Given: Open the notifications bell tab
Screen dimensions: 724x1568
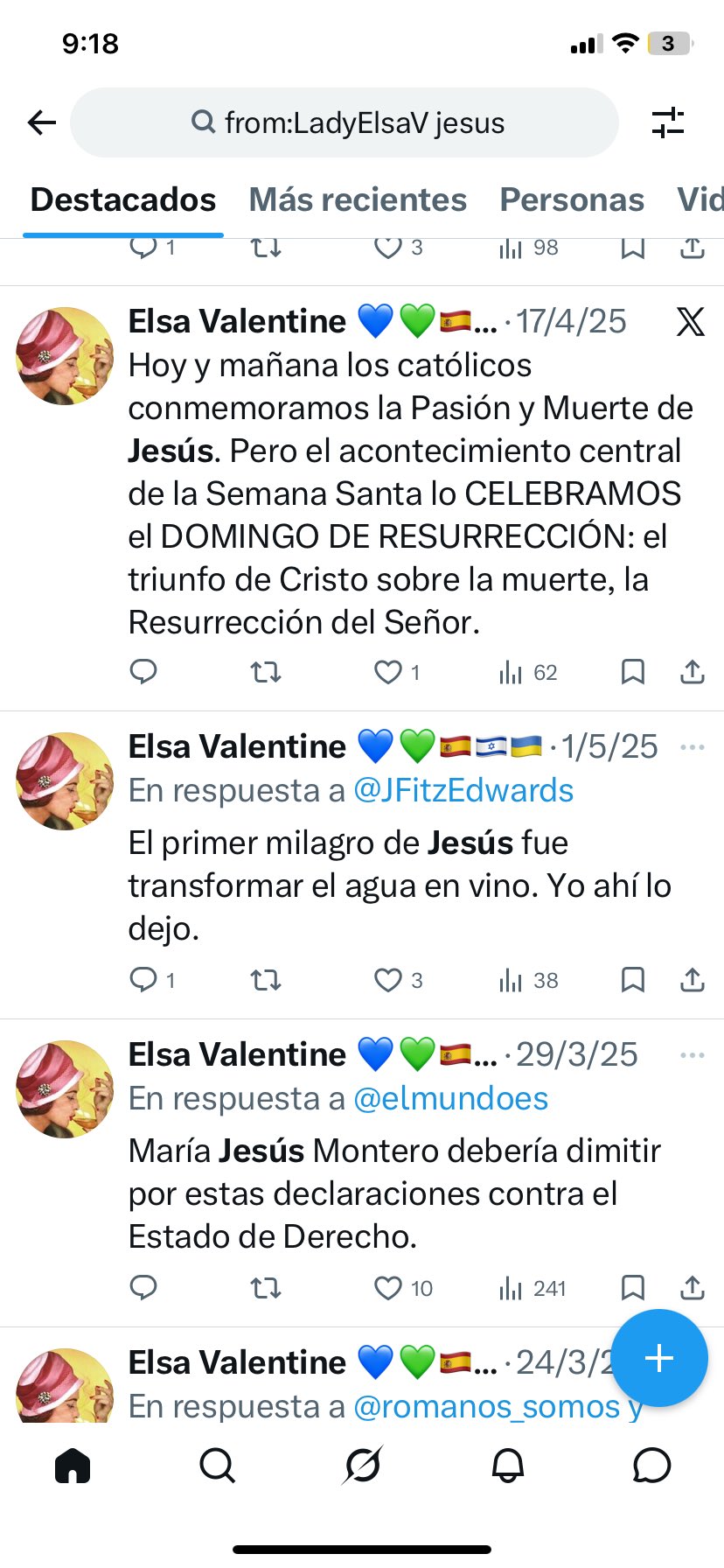Looking at the screenshot, I should pos(507,1465).
